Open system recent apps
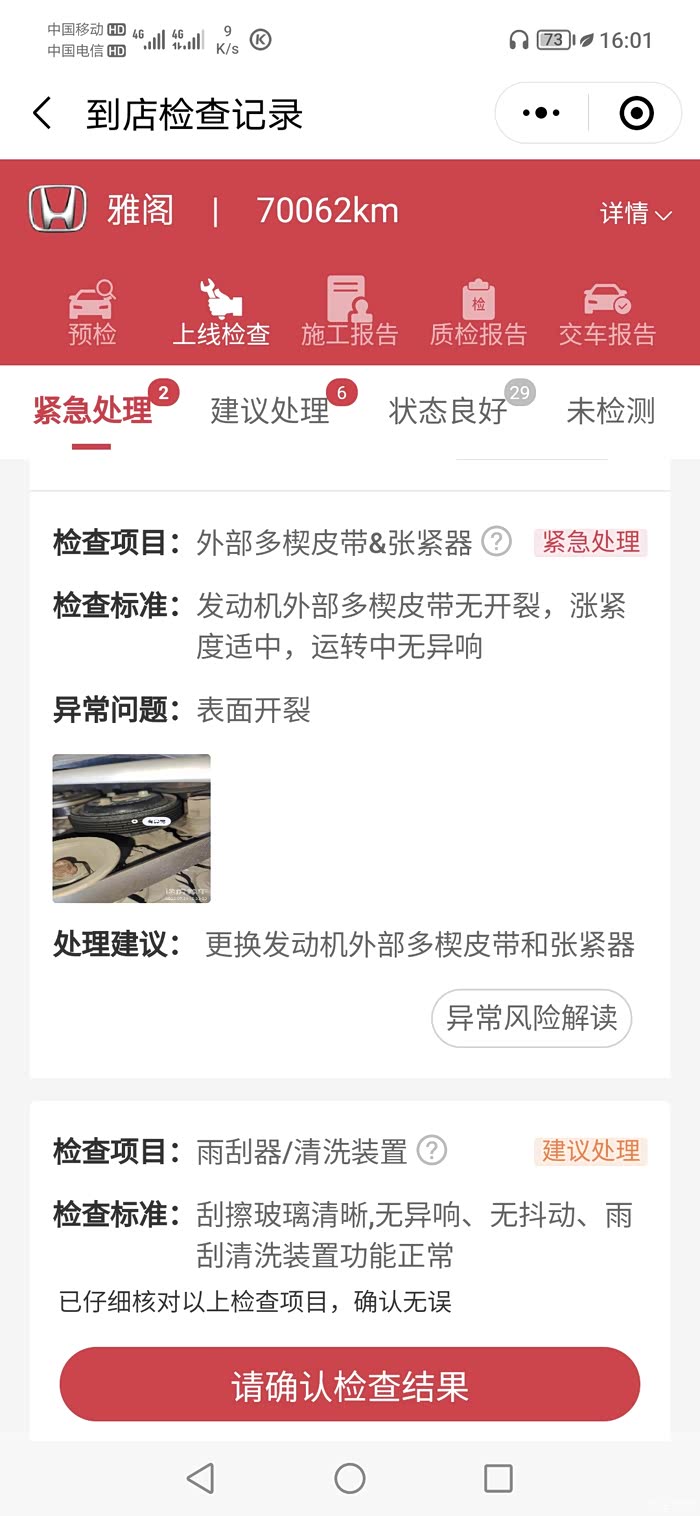Image resolution: width=700 pixels, height=1516 pixels. [498, 1478]
